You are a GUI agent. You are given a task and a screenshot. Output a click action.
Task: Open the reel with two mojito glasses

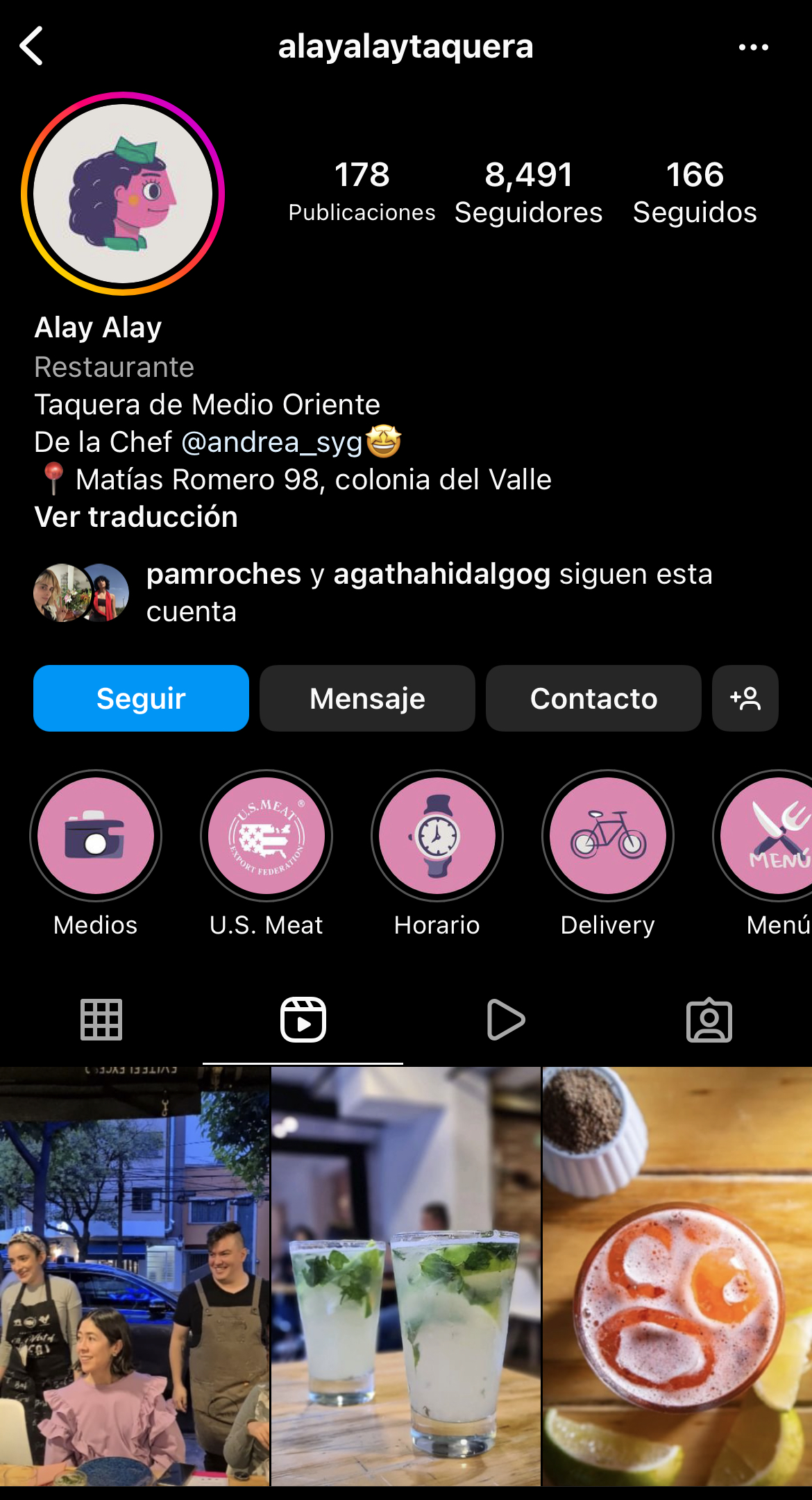click(x=406, y=1276)
